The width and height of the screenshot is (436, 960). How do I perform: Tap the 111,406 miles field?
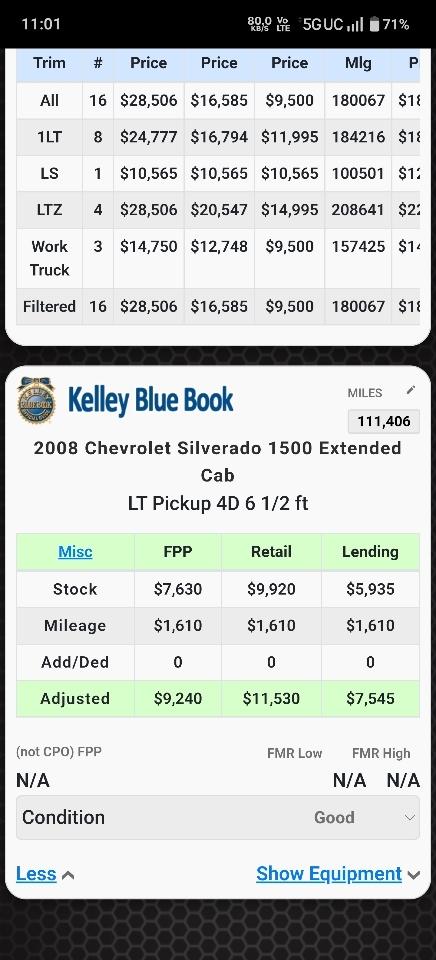(x=383, y=421)
